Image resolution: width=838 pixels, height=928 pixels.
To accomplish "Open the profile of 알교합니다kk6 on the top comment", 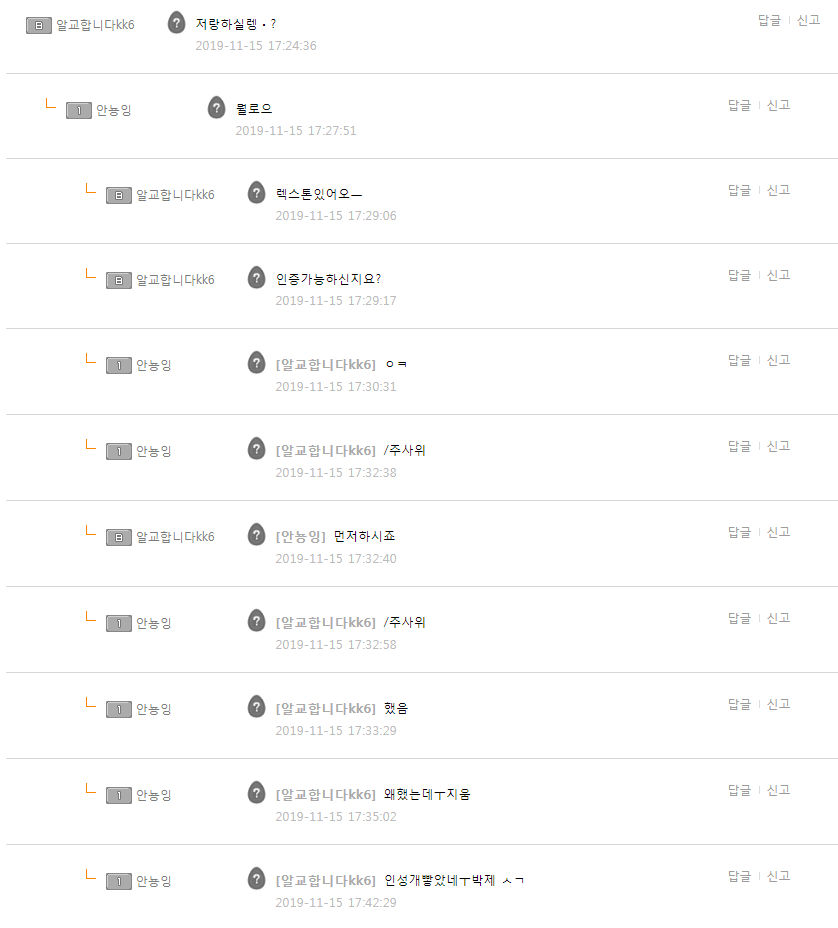I will 95,24.
